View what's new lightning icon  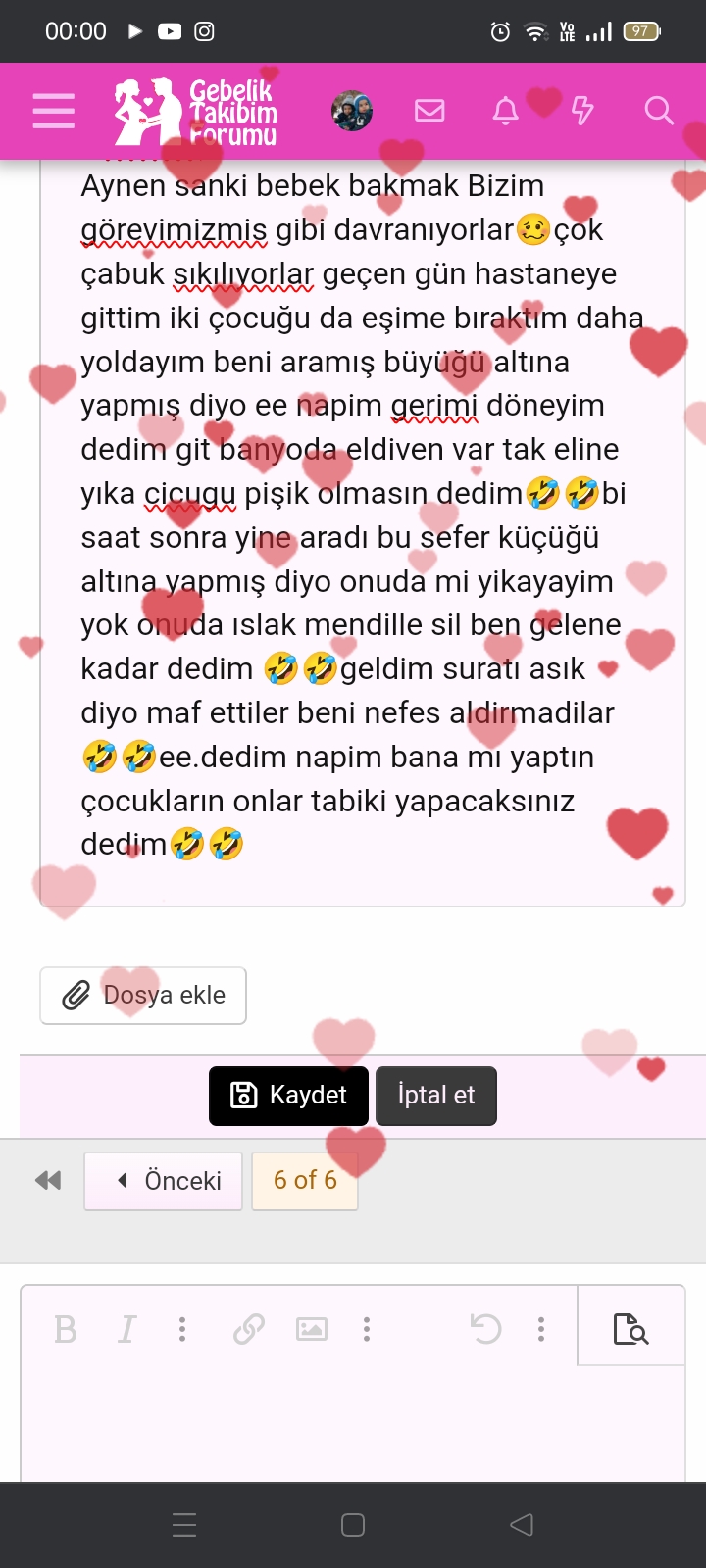tap(582, 111)
